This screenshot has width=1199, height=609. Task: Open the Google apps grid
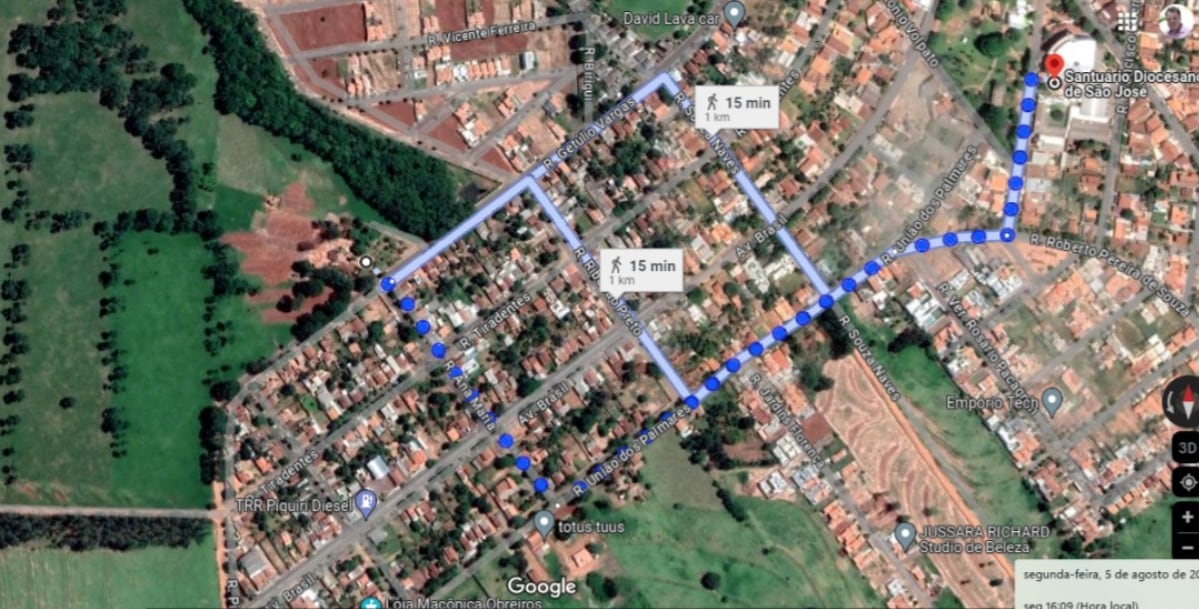click(x=1129, y=21)
